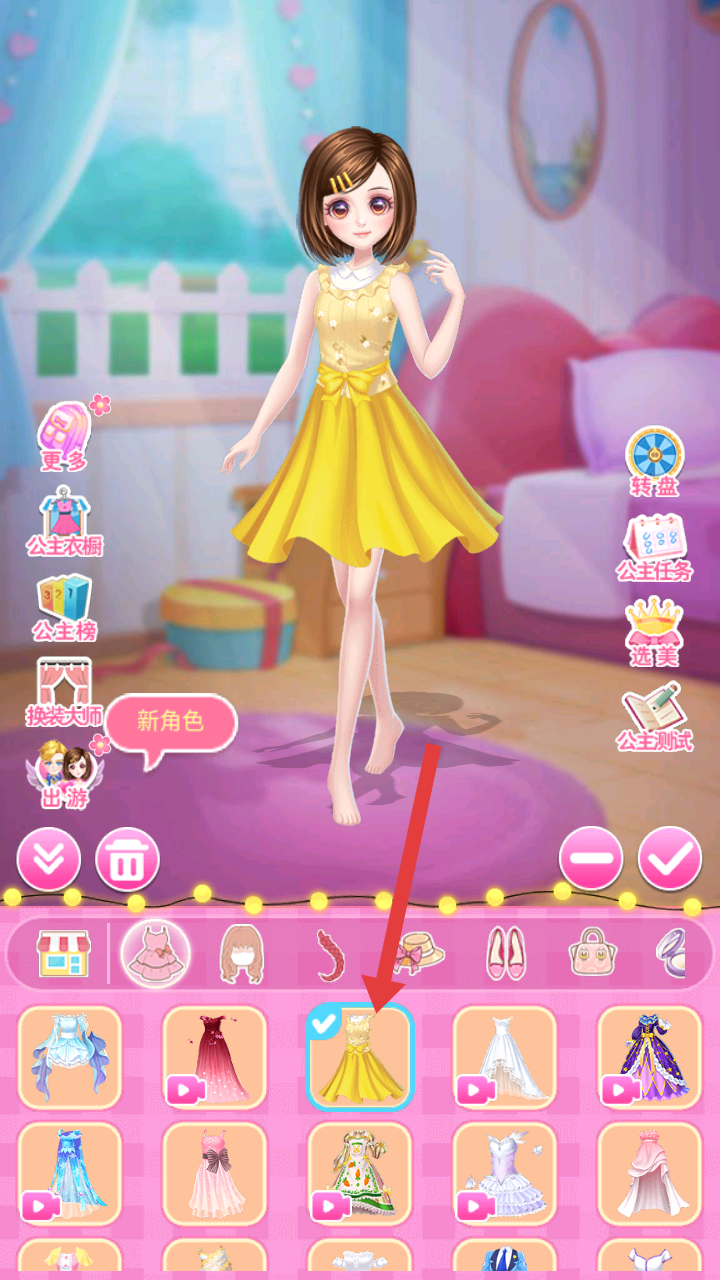Switch to shoes category
The image size is (720, 1280).
tap(506, 954)
